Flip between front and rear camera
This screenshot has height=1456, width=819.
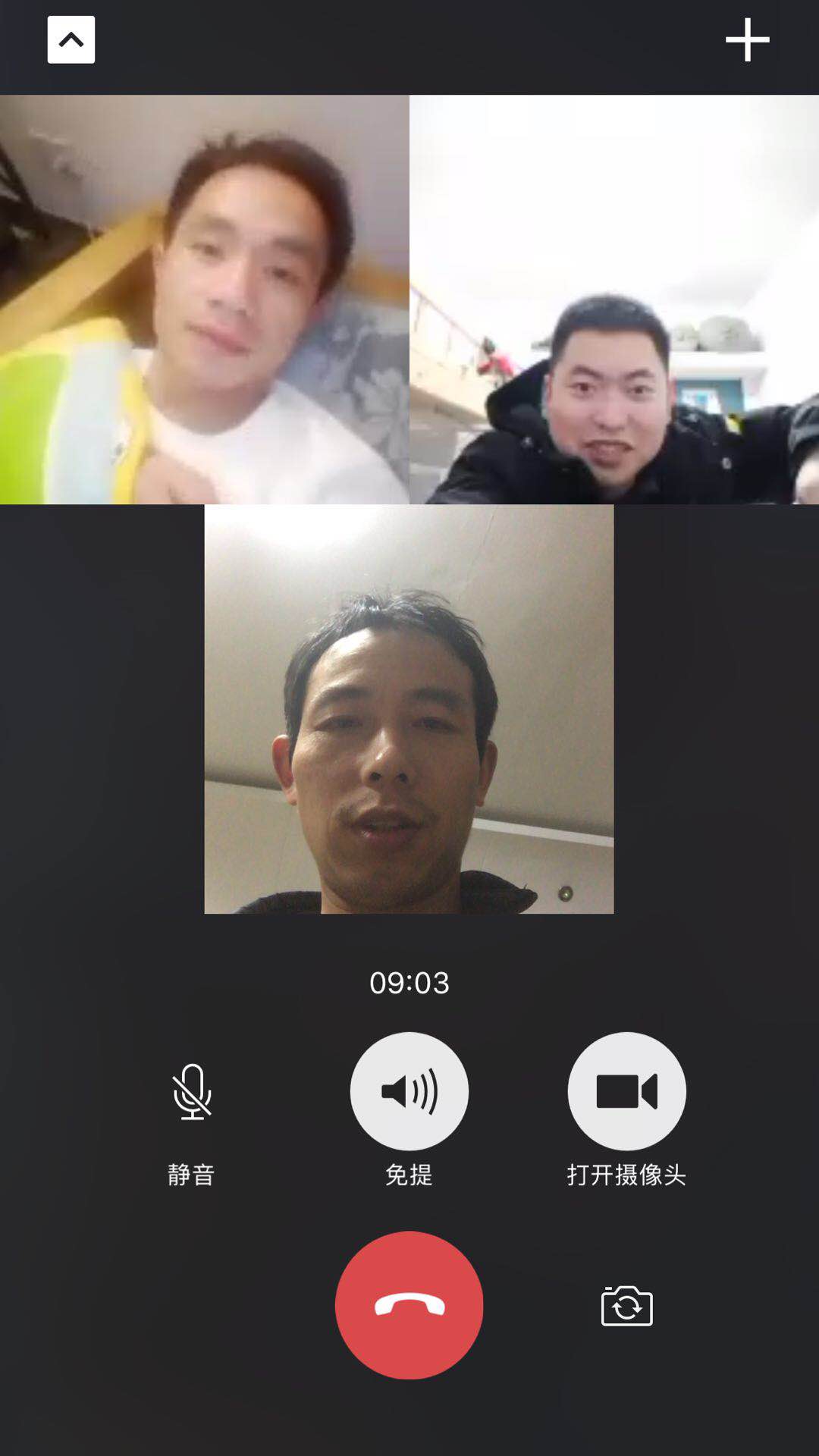626,1306
